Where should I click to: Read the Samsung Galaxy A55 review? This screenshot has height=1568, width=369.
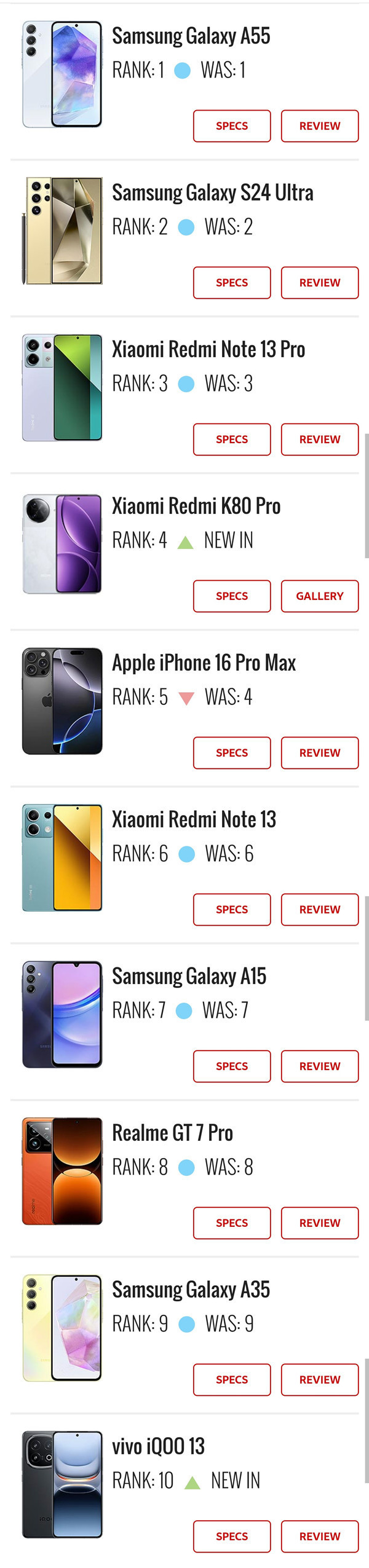320,126
